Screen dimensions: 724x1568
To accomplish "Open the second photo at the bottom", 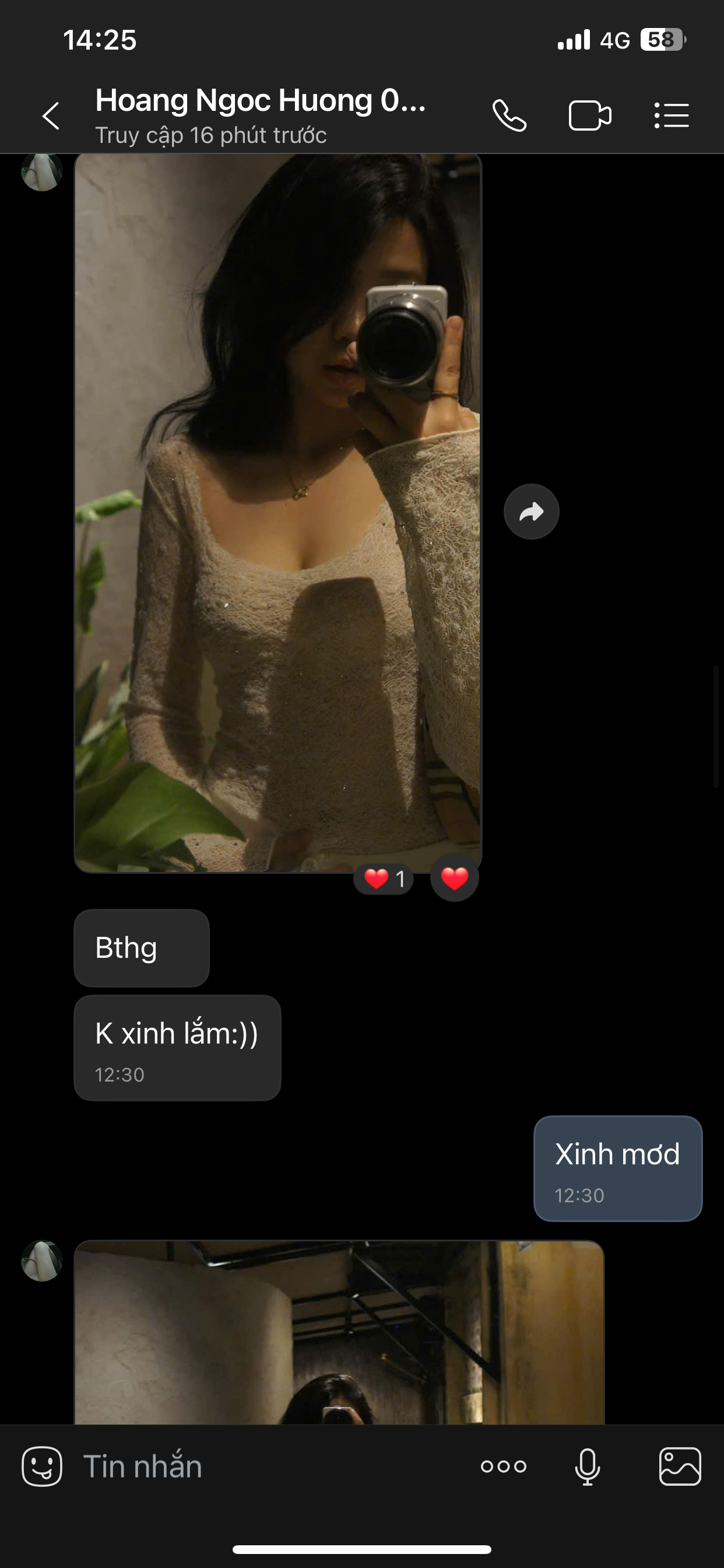I will click(x=339, y=1333).
